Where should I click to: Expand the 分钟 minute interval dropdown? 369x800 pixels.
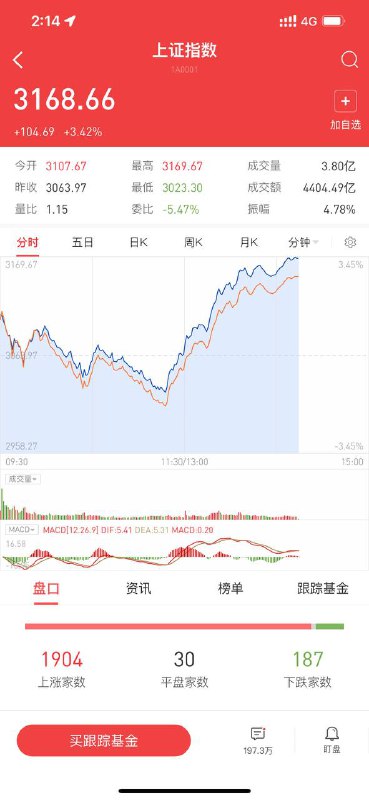pos(304,242)
